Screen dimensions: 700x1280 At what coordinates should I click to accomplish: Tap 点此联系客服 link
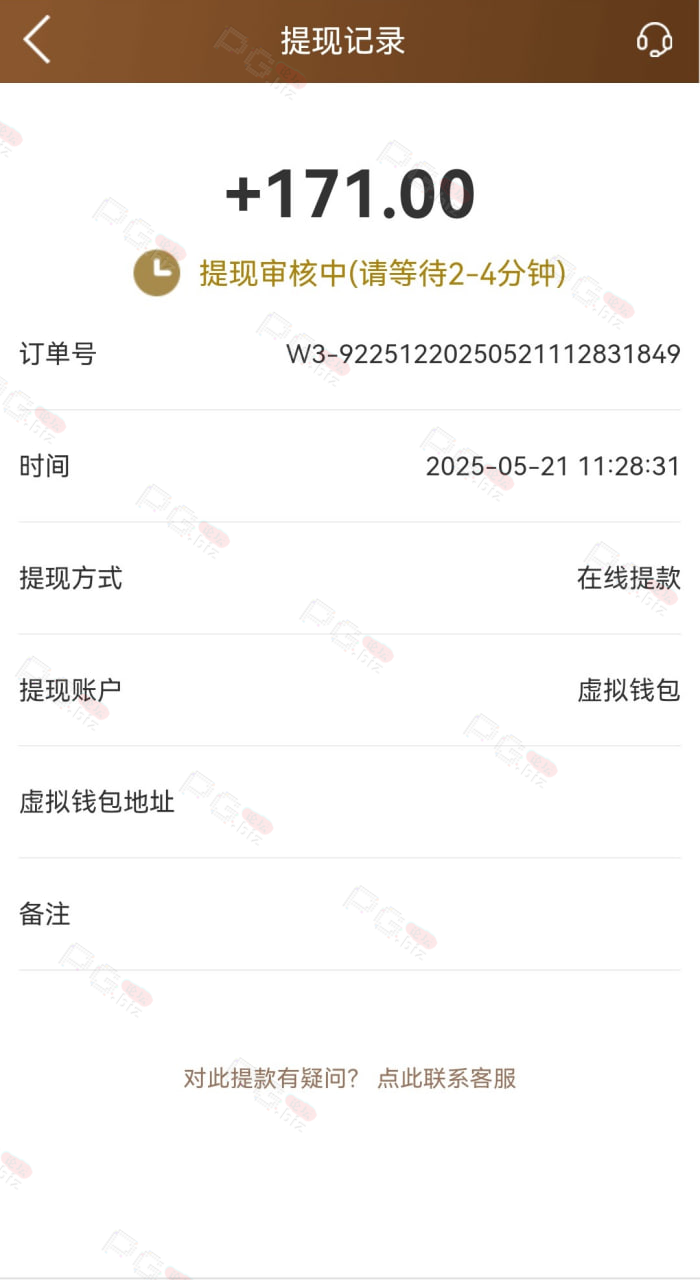click(447, 1078)
